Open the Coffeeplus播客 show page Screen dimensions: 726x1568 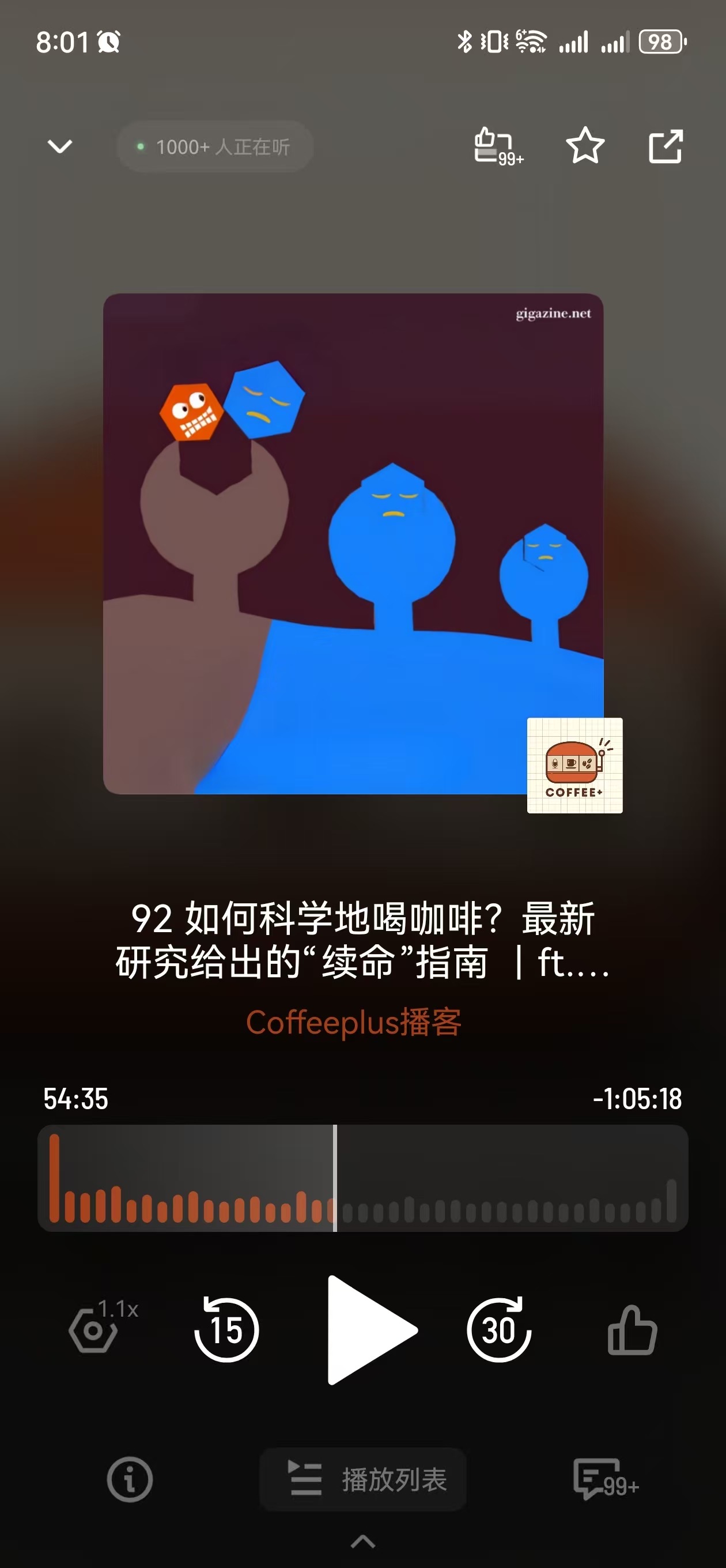tap(354, 1022)
